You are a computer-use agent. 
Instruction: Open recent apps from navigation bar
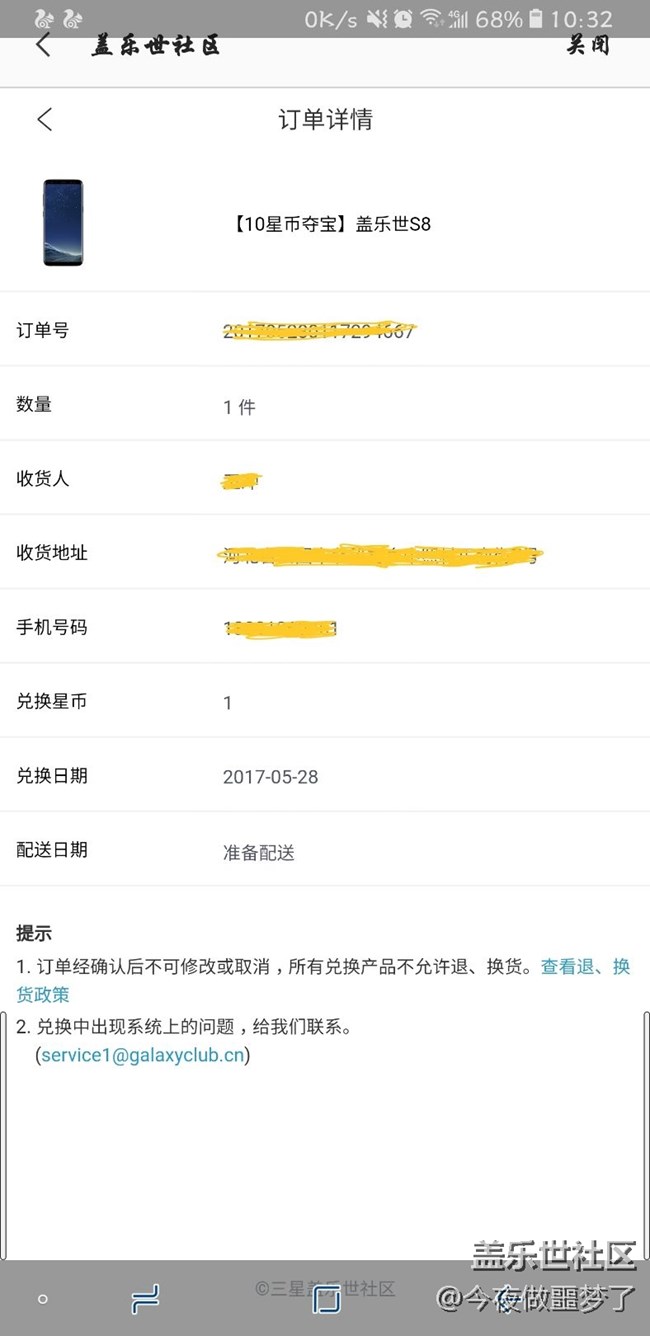145,1299
